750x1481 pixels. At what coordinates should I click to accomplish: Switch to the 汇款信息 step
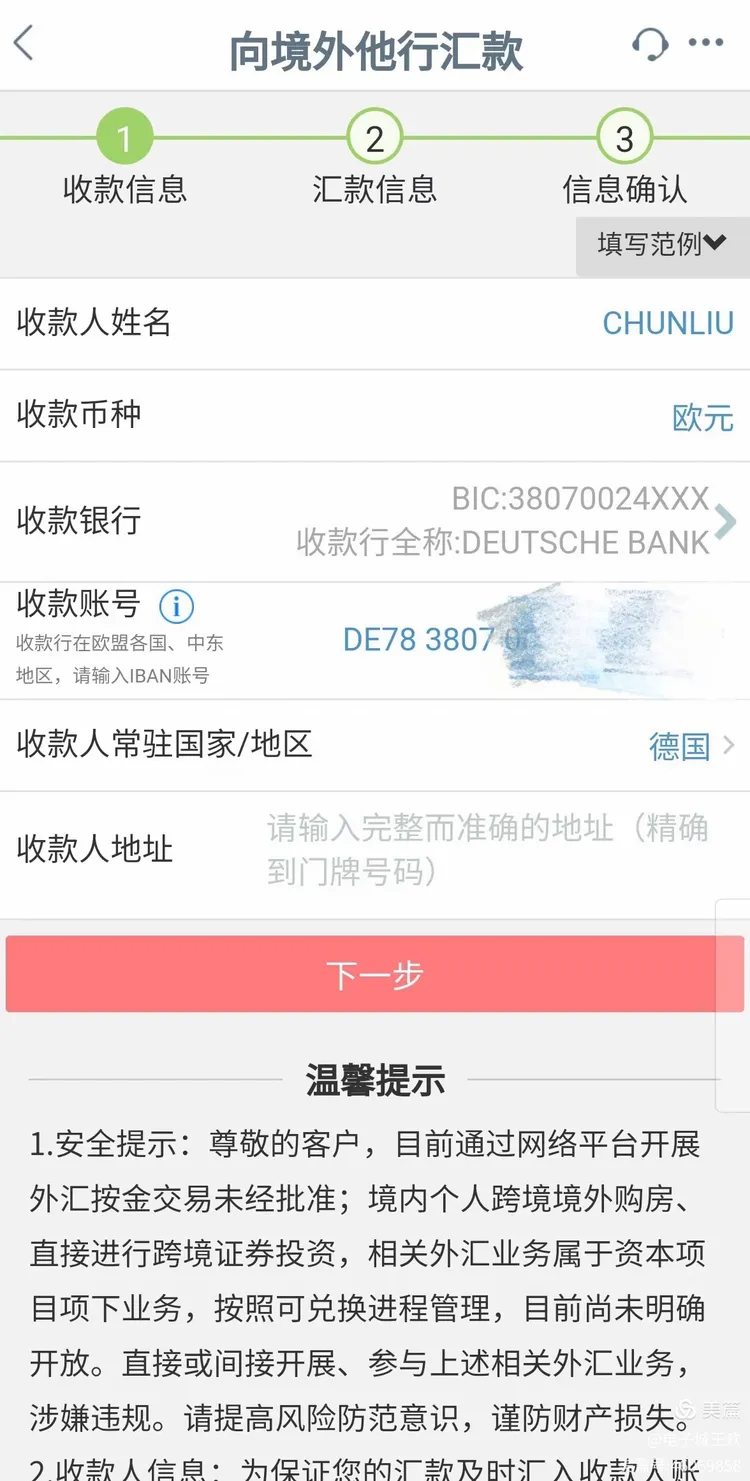coord(374,190)
